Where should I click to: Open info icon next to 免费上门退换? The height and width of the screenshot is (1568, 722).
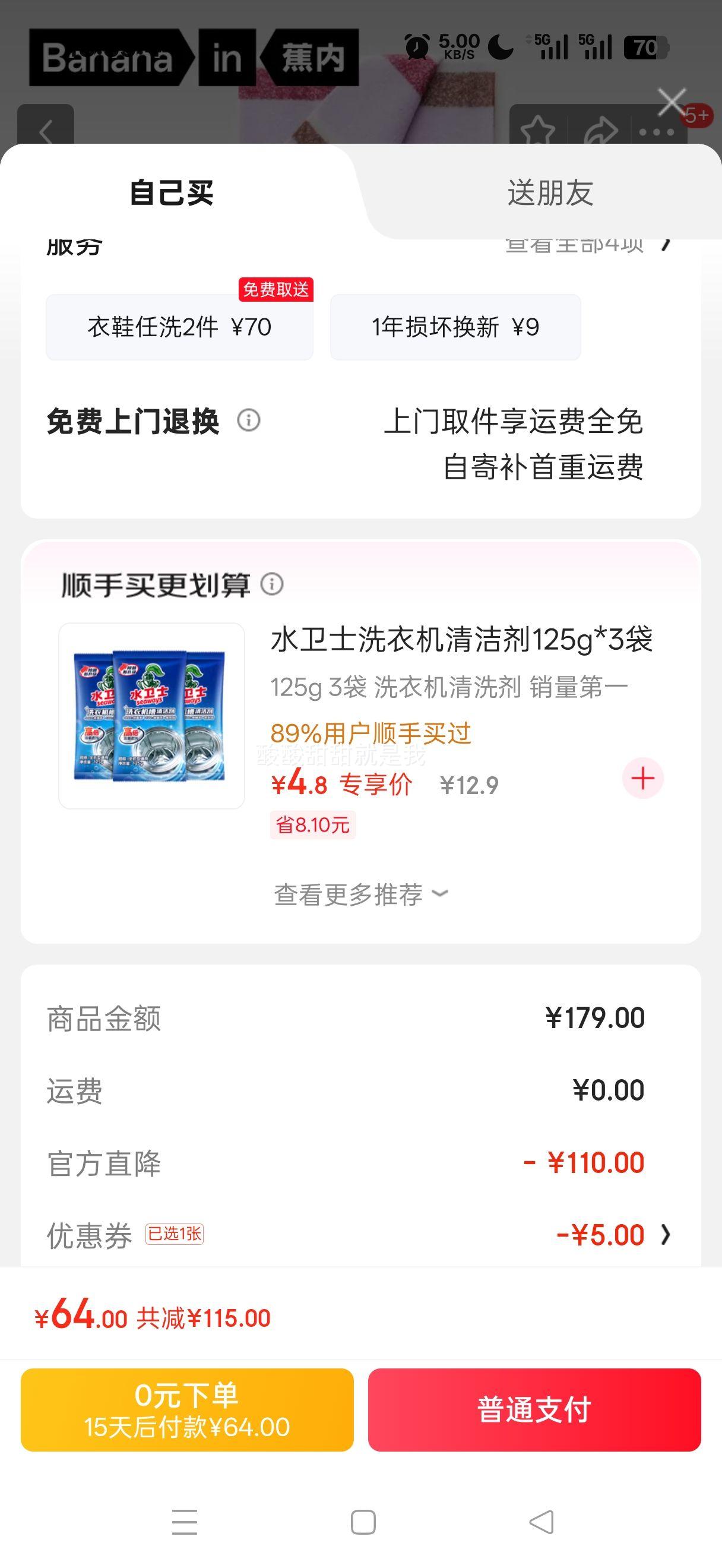coord(248,421)
